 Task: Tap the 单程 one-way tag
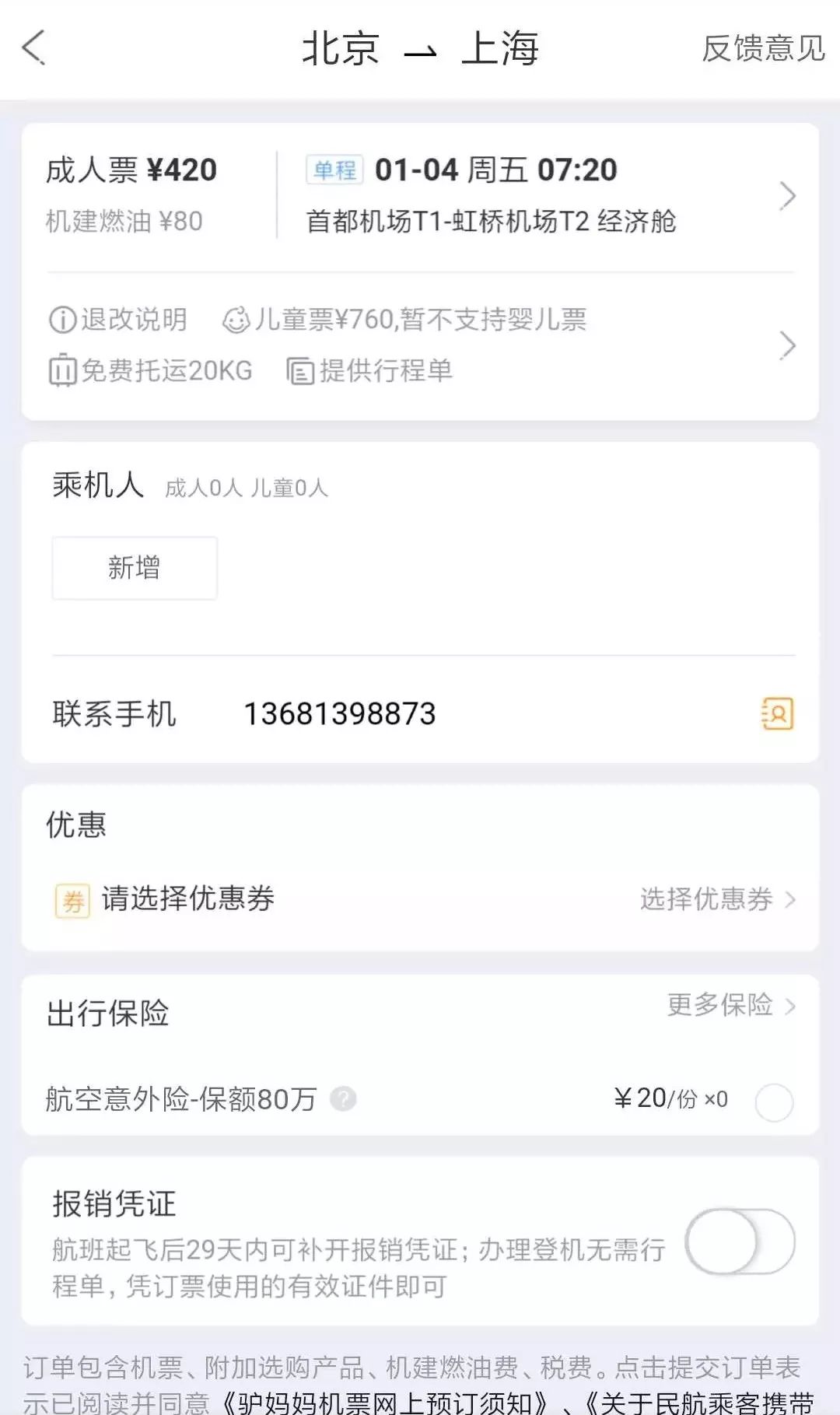(333, 170)
